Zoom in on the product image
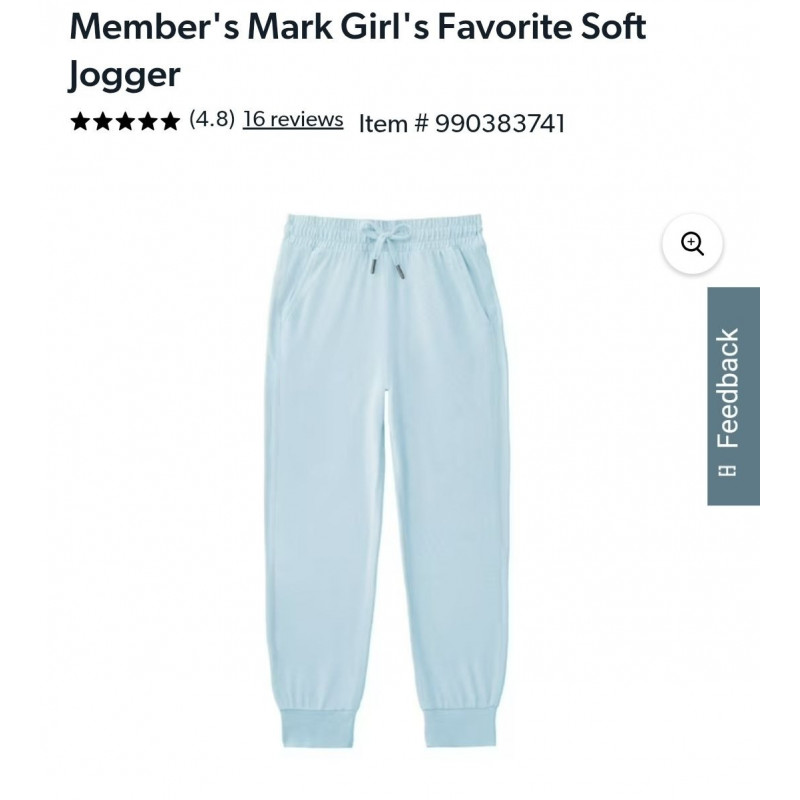 coord(692,243)
